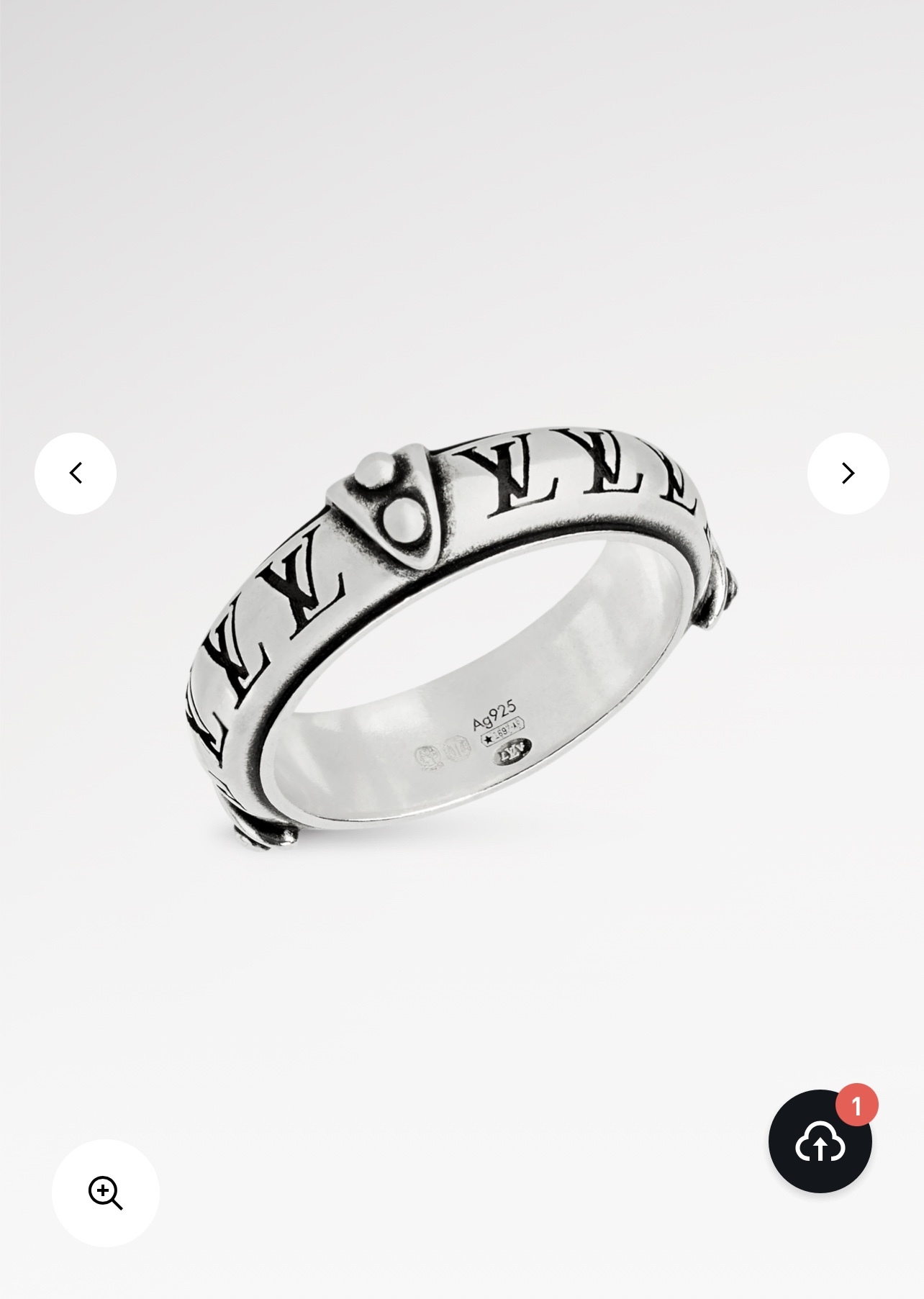Image resolution: width=924 pixels, height=1299 pixels.
Task: Show the next product image
Action: [x=848, y=473]
